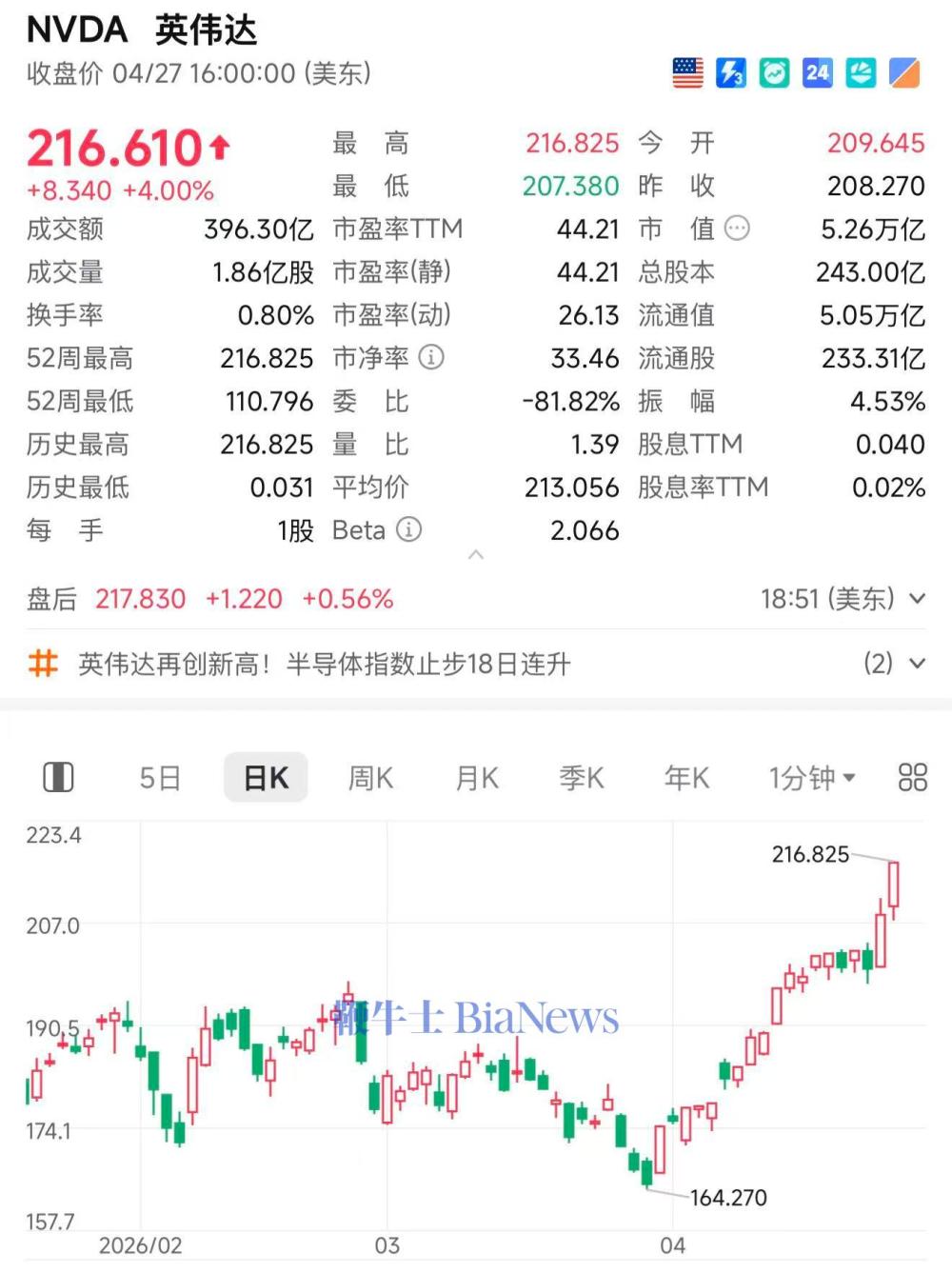The height and width of the screenshot is (1273, 952).
Task: Select the 年K chart tab
Action: (686, 778)
